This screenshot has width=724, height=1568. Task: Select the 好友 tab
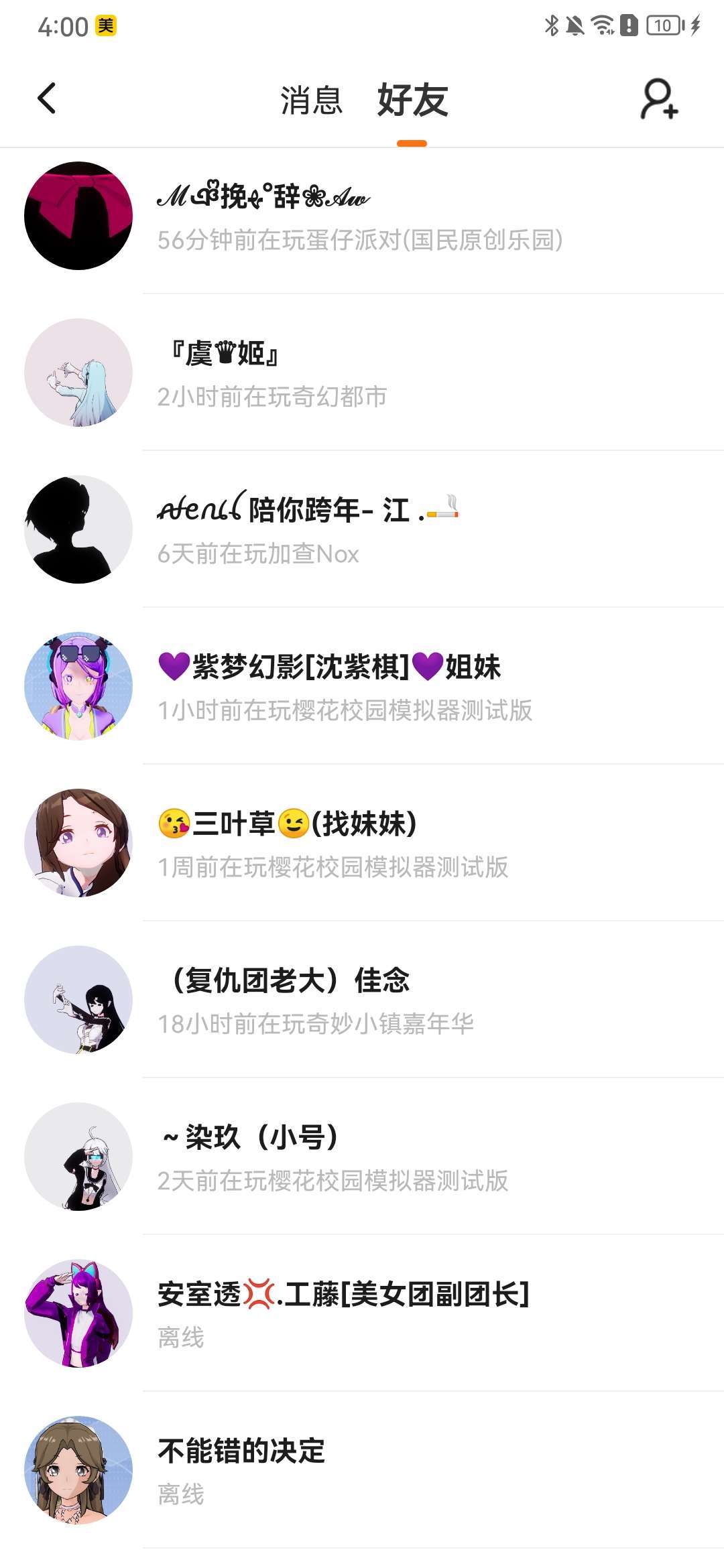[x=412, y=101]
